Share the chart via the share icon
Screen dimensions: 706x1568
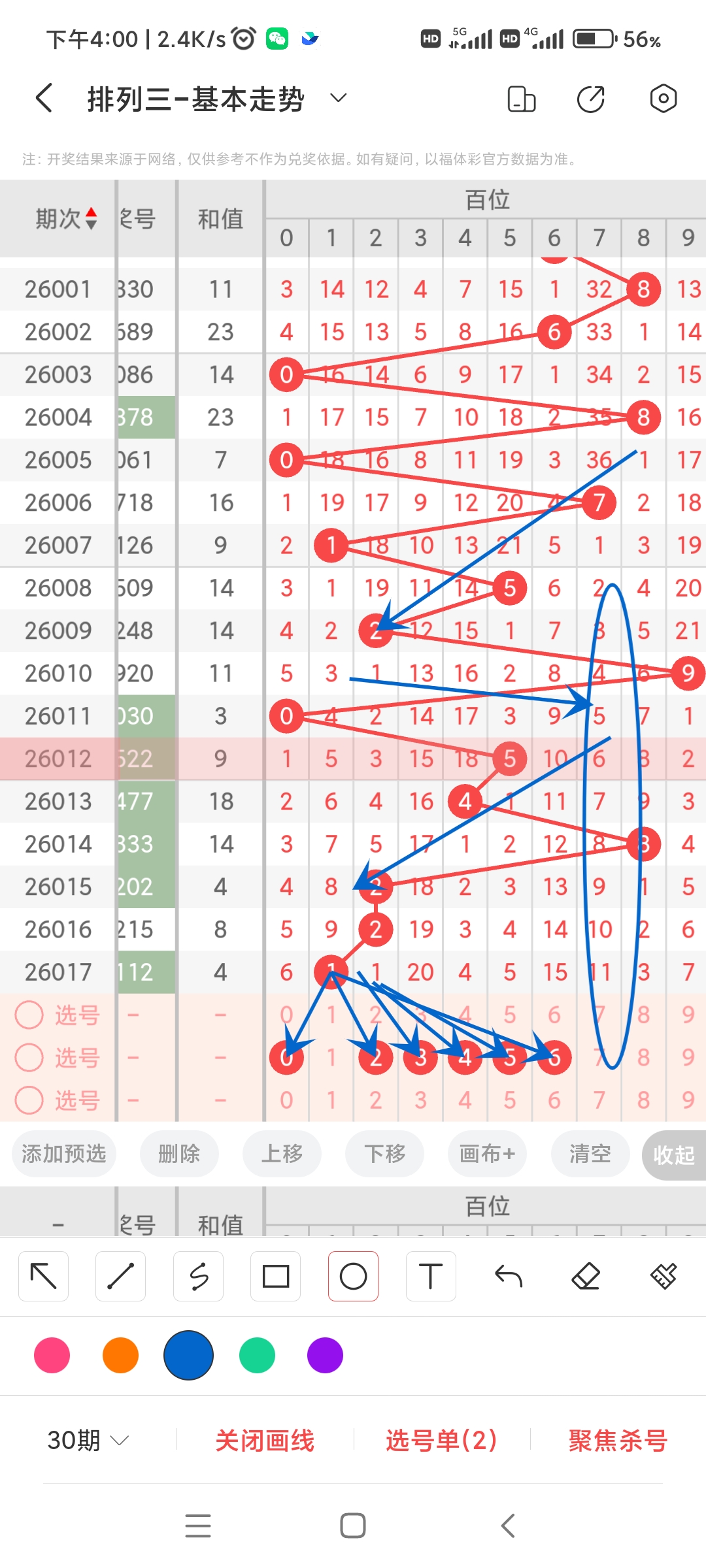click(x=591, y=99)
